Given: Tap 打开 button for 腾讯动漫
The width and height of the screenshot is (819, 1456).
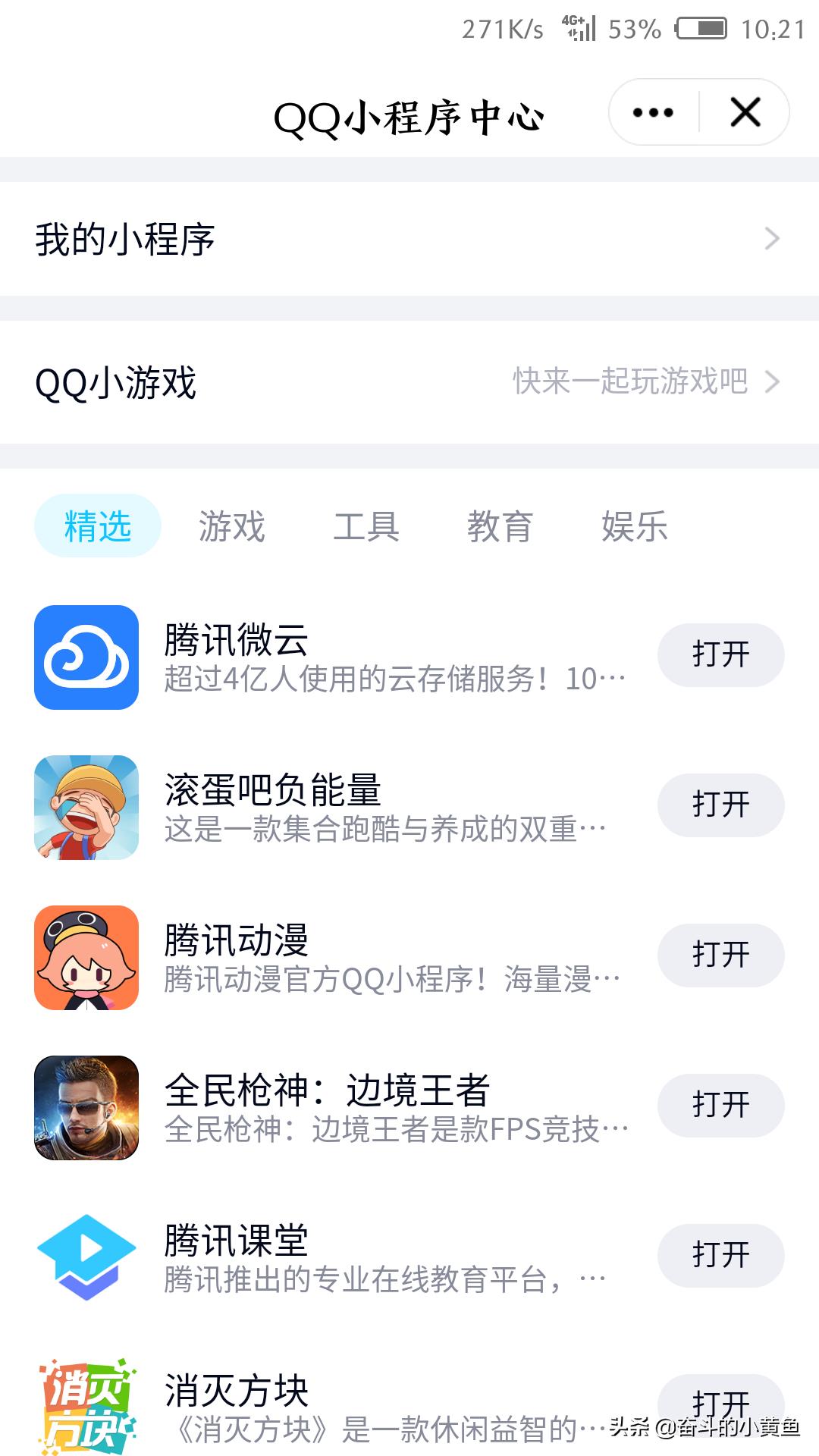Looking at the screenshot, I should tap(720, 955).
